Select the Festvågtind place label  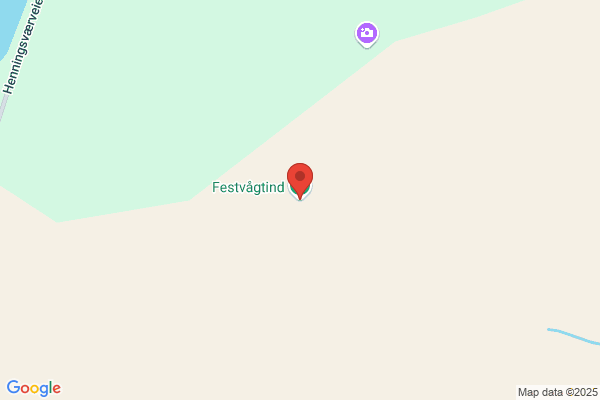click(248, 187)
